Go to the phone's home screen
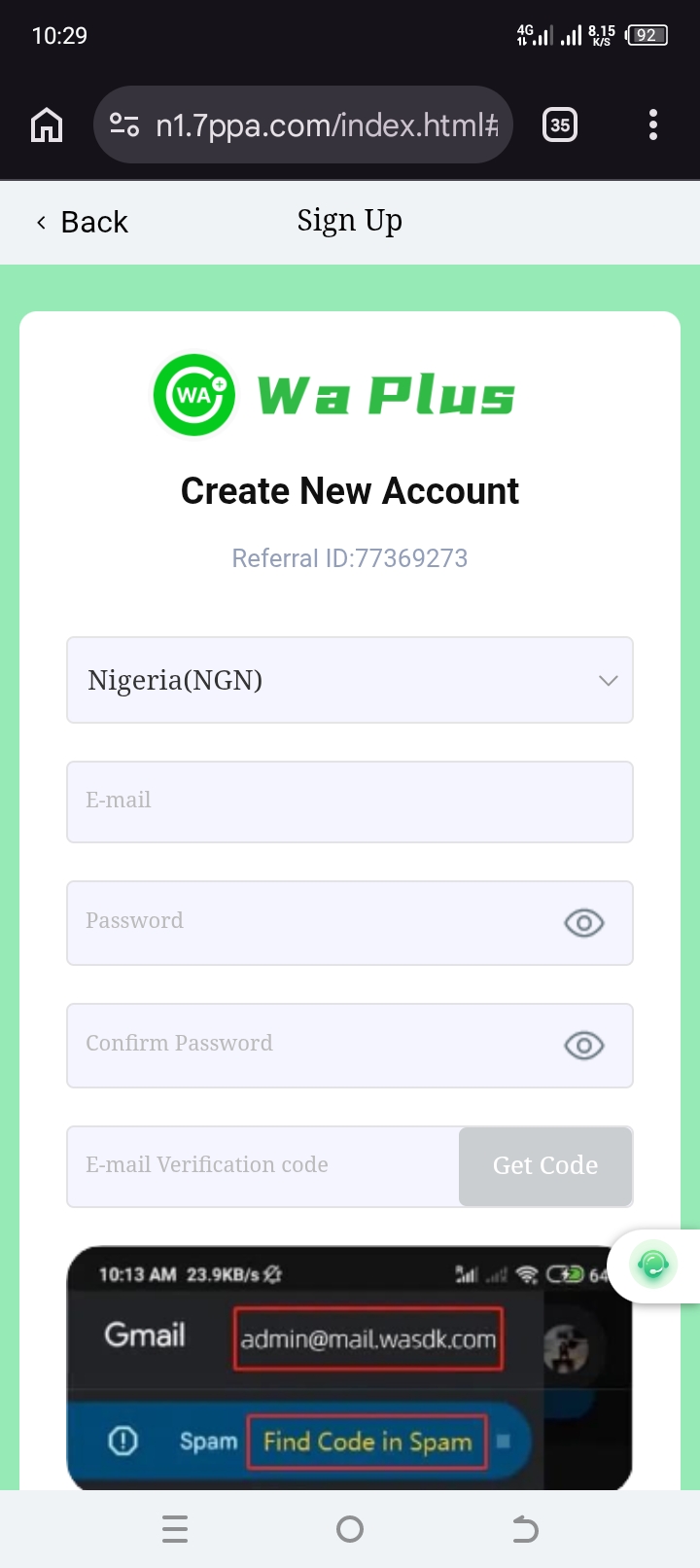Image resolution: width=700 pixels, height=1568 pixels. tap(350, 1529)
